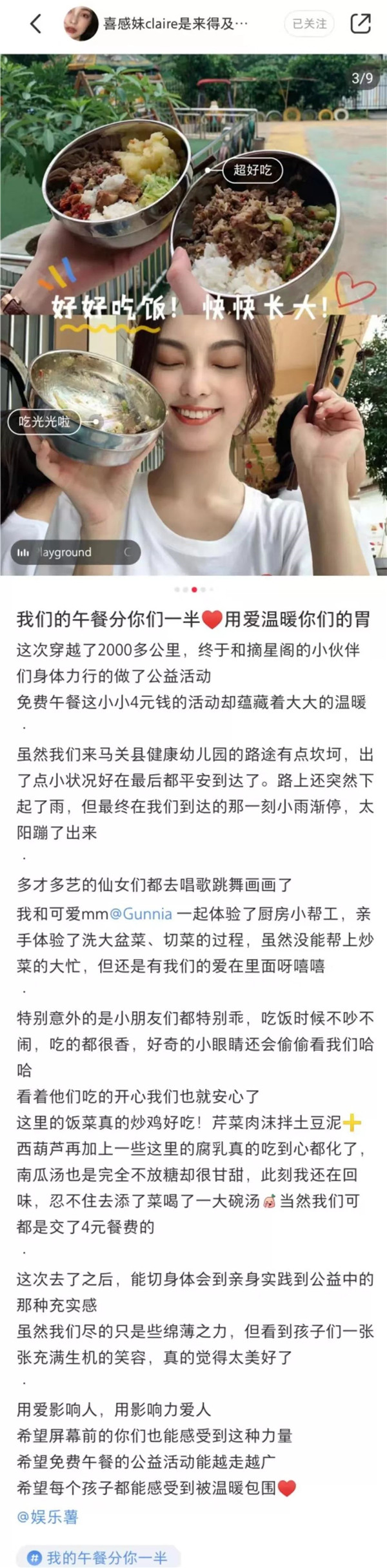Open the @娱乐薯 mention
Screen dimensions: 387x1568
pos(48,1516)
